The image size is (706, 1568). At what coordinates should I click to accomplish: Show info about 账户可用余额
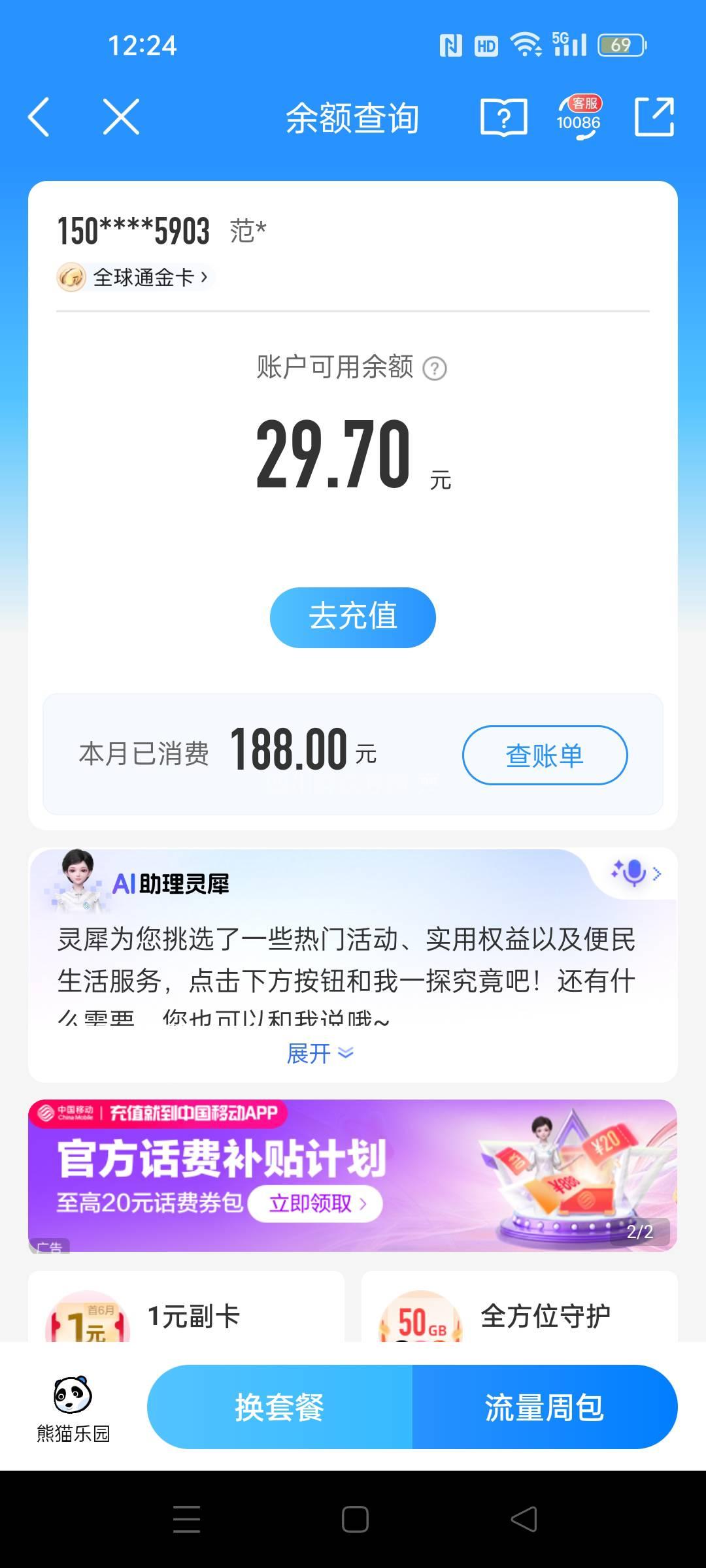coord(435,368)
